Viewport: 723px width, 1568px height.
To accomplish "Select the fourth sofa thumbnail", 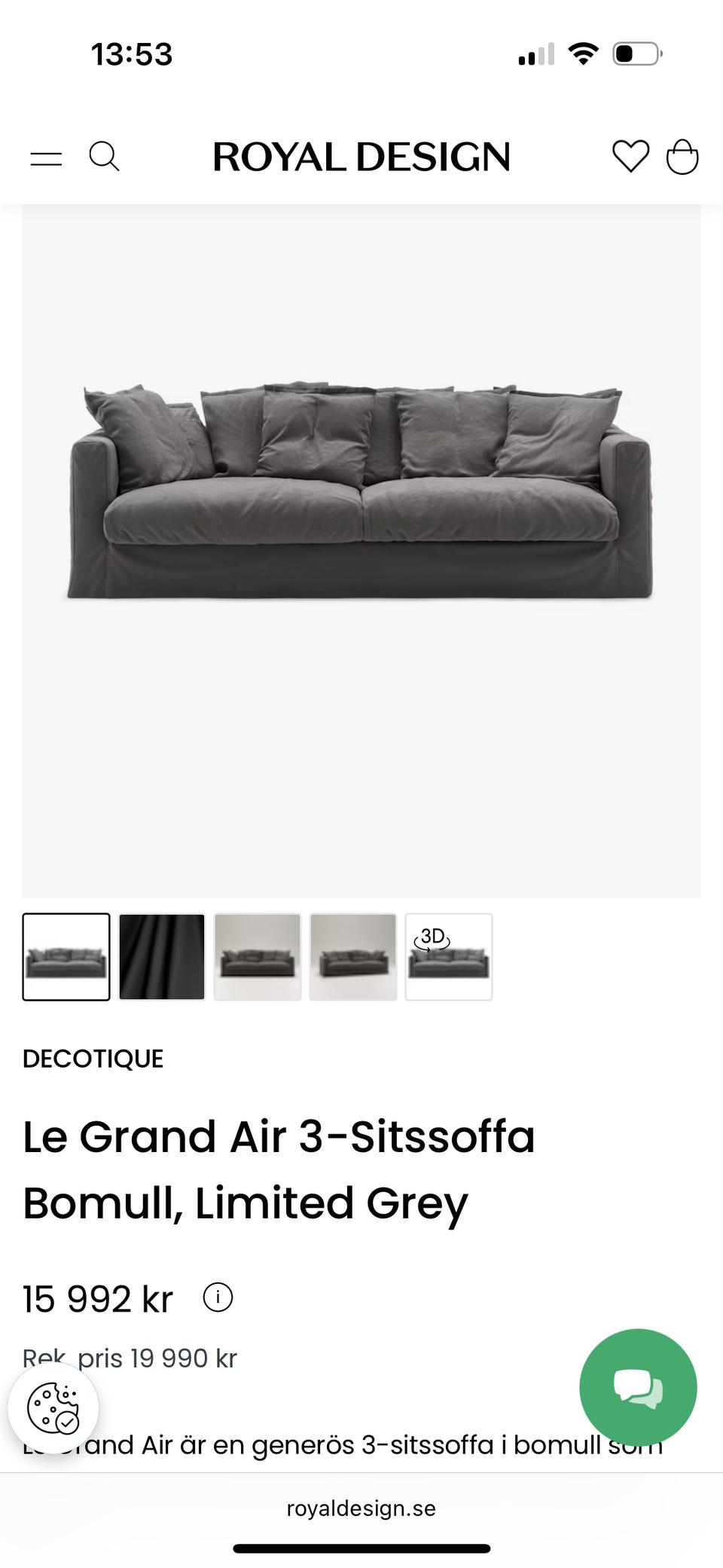I will (353, 957).
